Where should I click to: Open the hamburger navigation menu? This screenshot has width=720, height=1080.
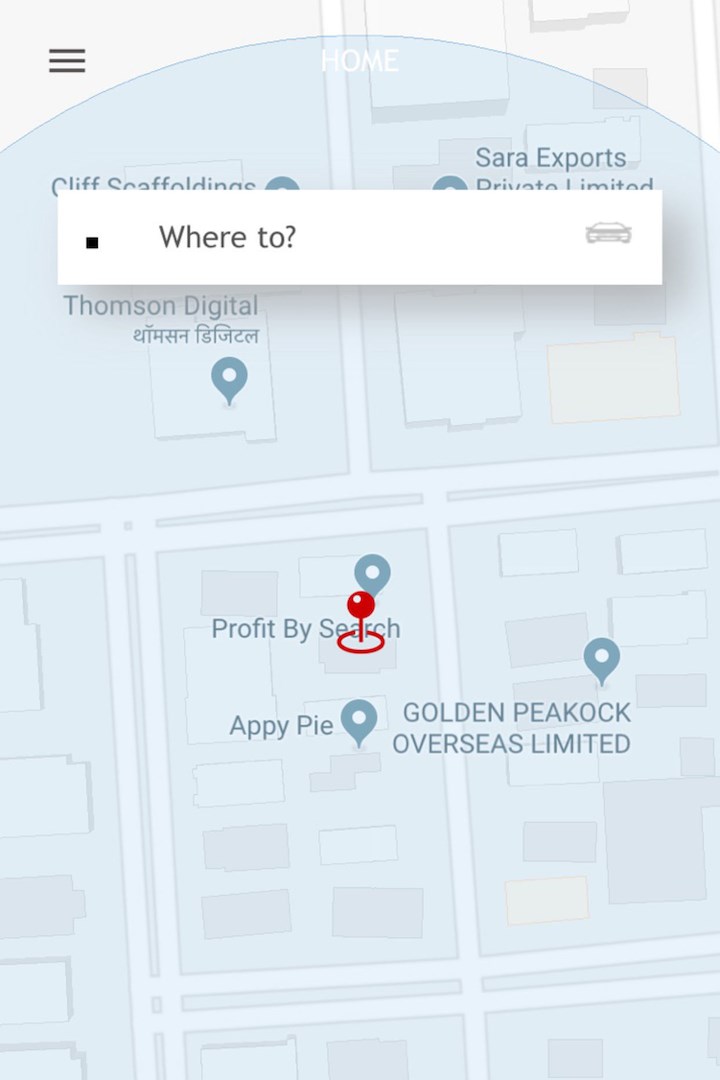(x=67, y=60)
